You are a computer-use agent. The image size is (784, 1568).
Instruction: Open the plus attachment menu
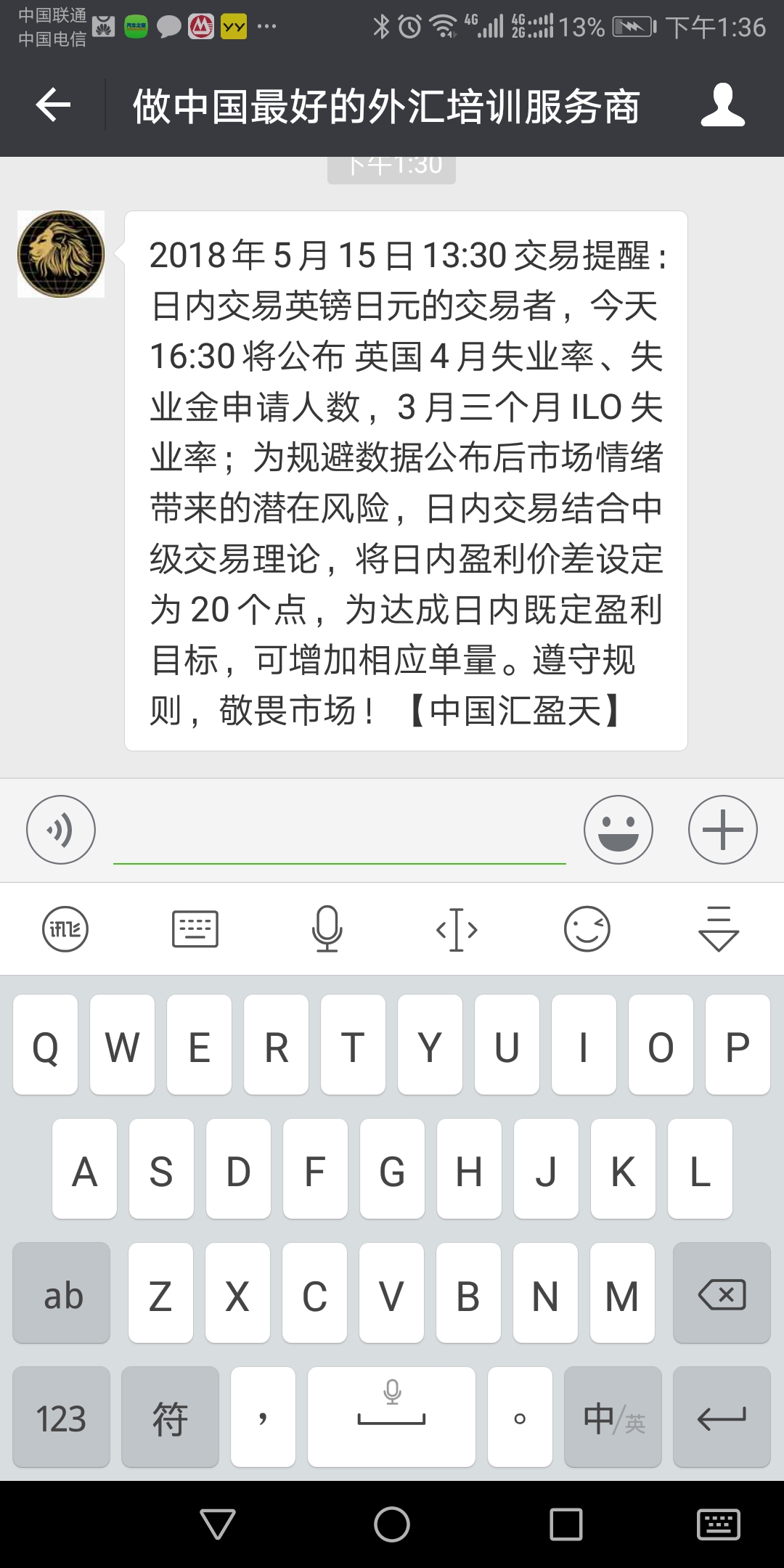[x=722, y=830]
